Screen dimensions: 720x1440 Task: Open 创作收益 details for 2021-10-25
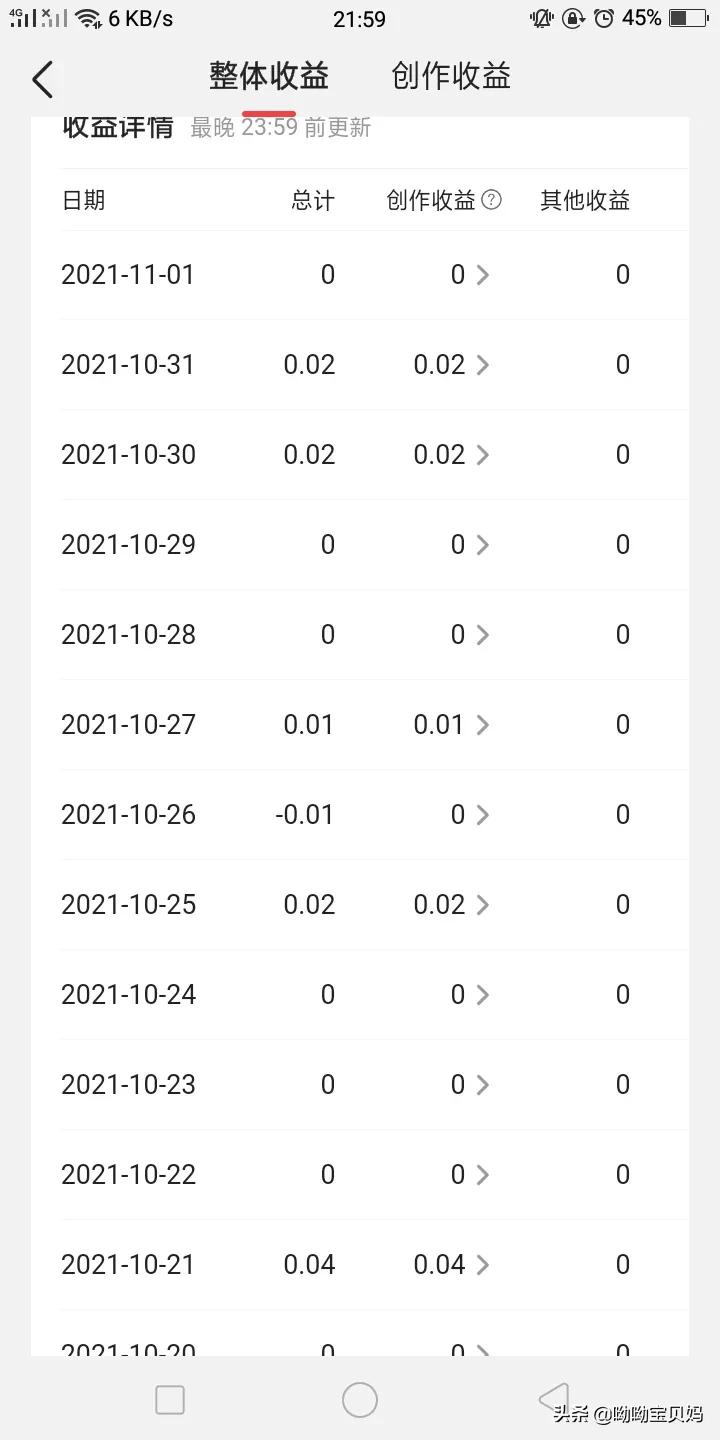click(x=482, y=905)
